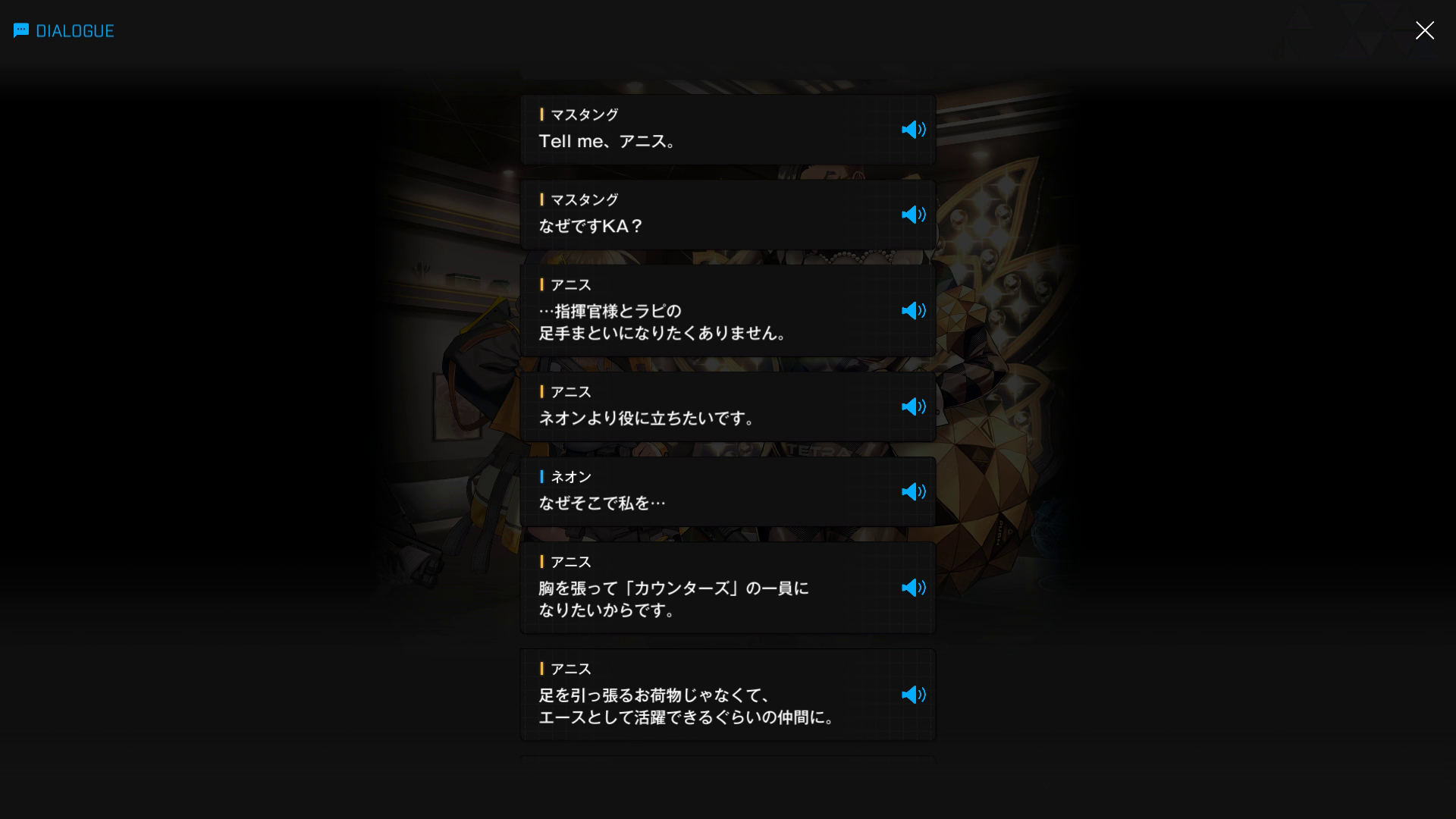The height and width of the screenshot is (819, 1456).
Task: Play voice for '足を引っ張るお荷物じゃなくて' line
Action: pyautogui.click(x=913, y=695)
